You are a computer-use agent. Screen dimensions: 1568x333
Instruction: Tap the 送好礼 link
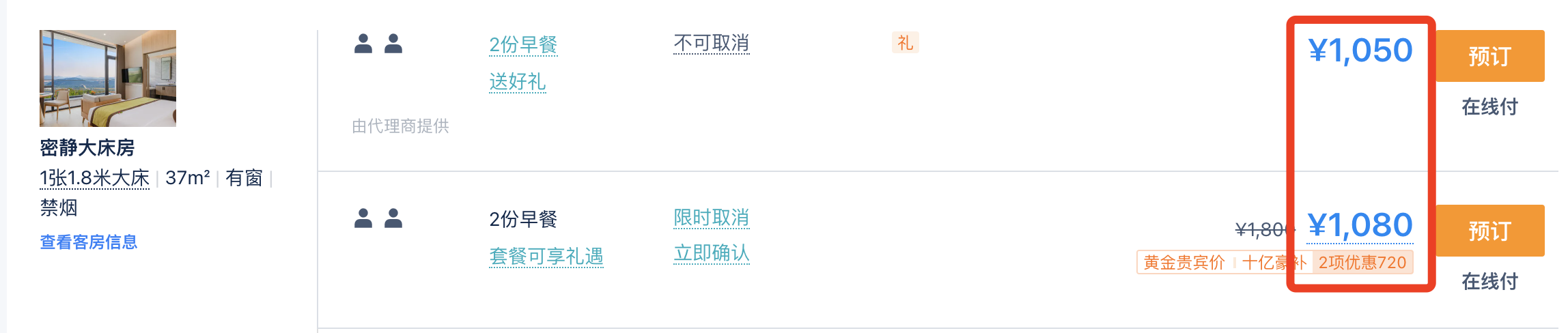click(517, 82)
